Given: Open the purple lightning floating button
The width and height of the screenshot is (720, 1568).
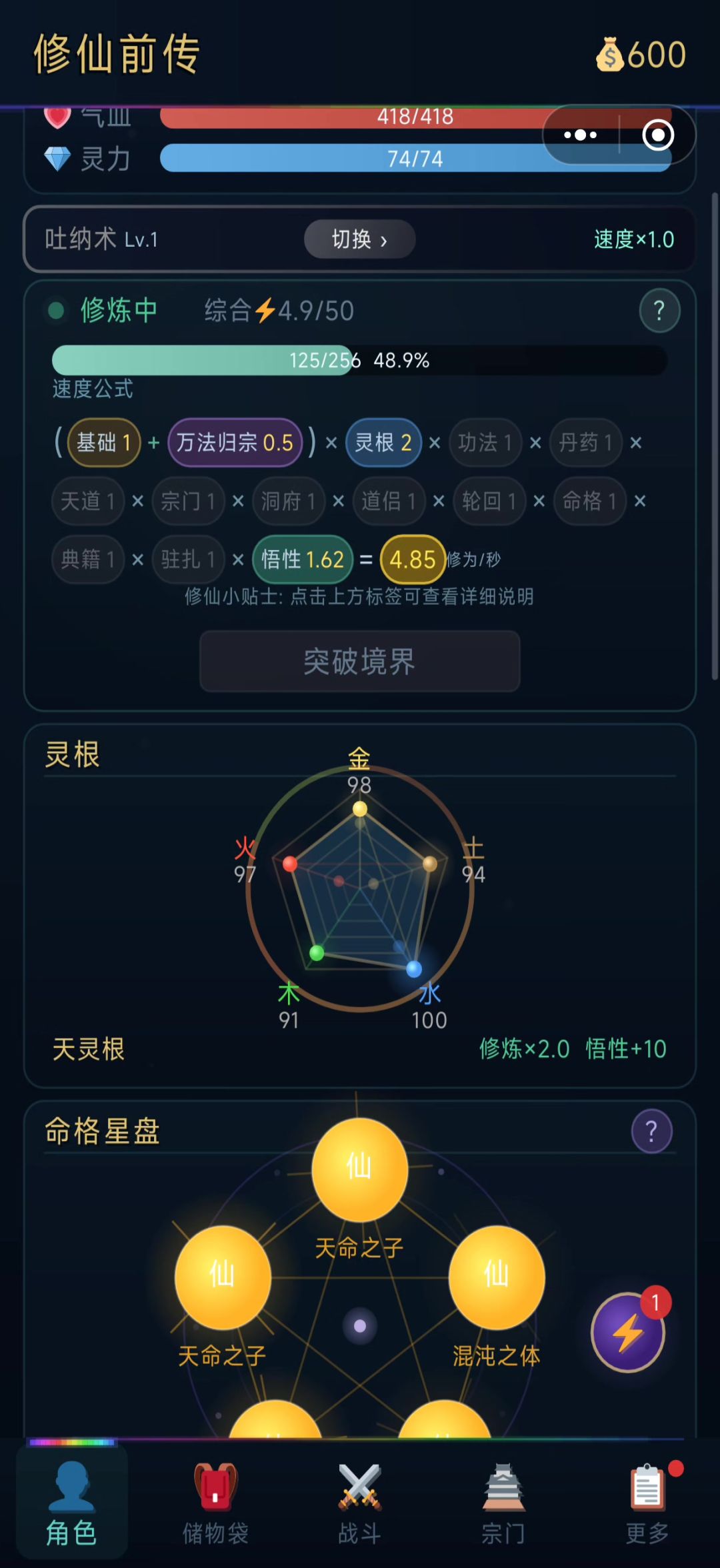Looking at the screenshot, I should [627, 1333].
